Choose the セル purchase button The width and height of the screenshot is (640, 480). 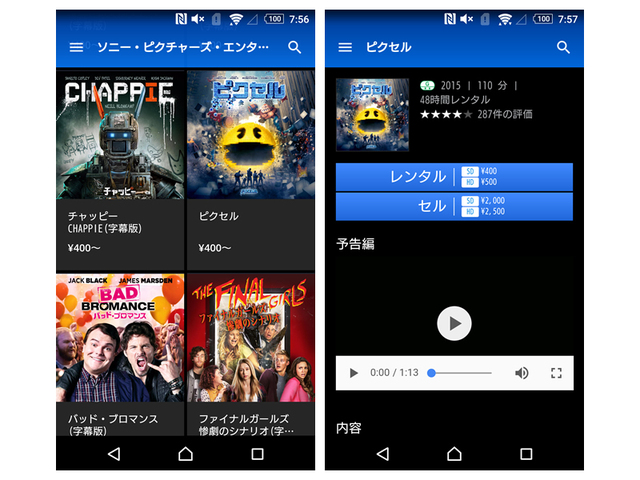pyautogui.click(x=454, y=207)
